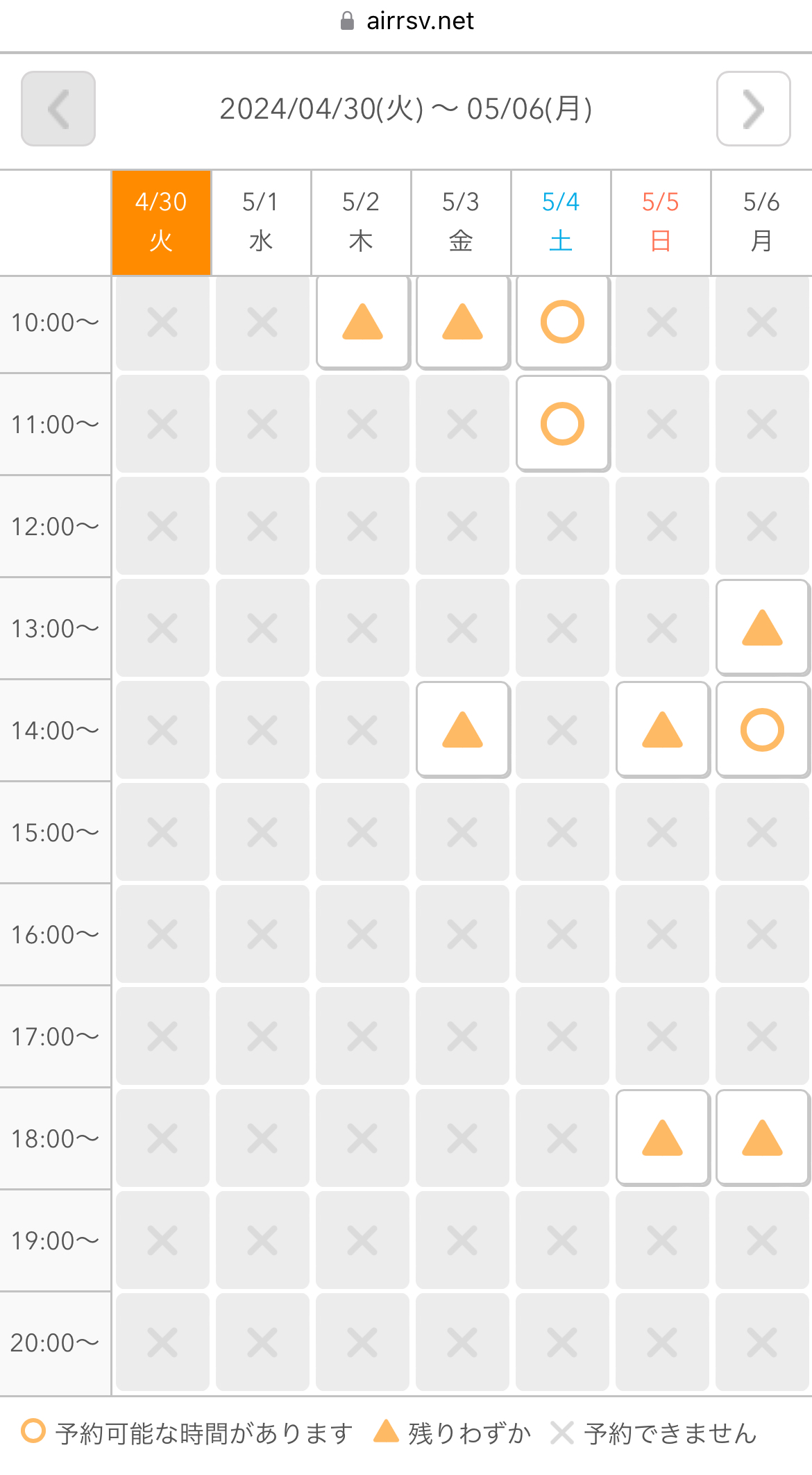Screen dimensions: 812x1475
Task: Choose the 10:00 slot on 5/4
Action: click(x=562, y=322)
